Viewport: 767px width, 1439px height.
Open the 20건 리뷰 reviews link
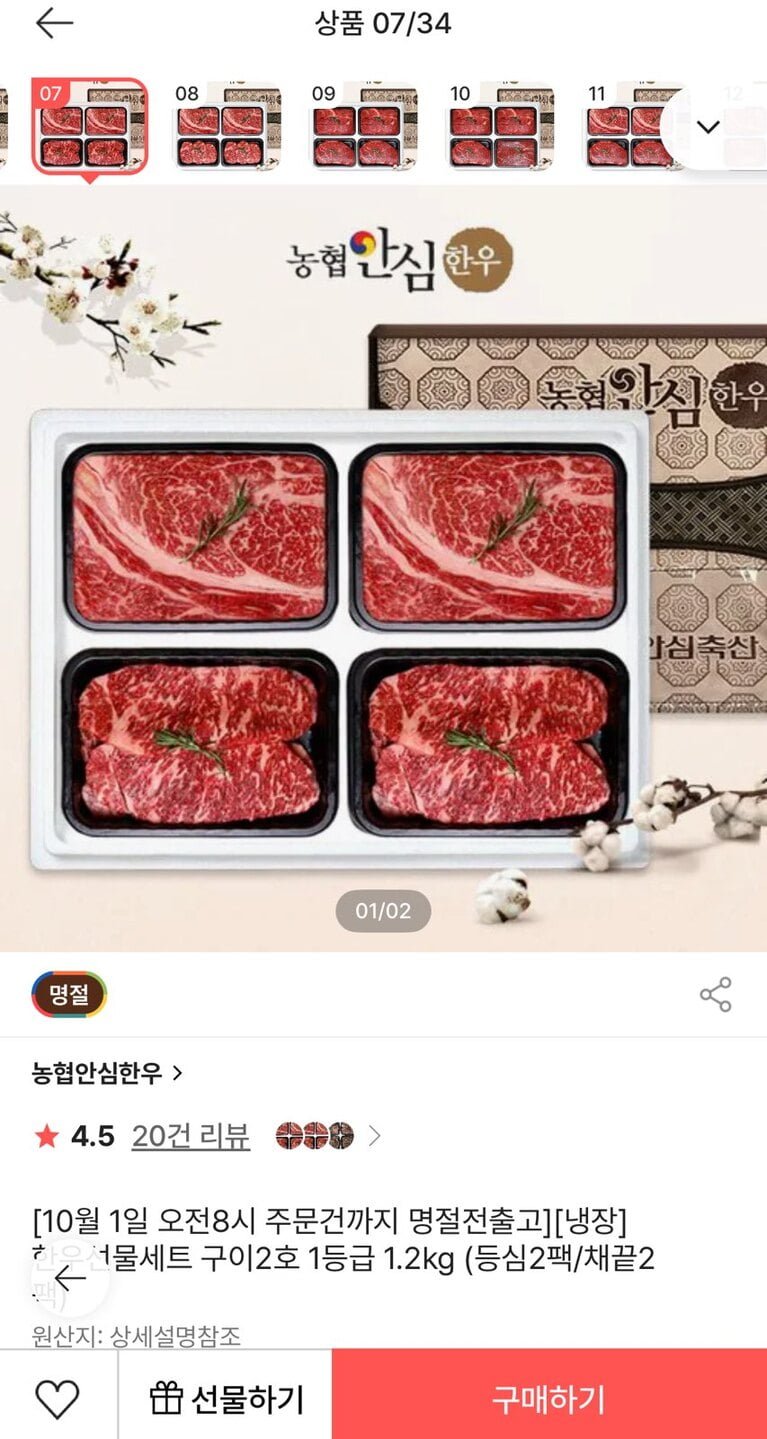point(190,1136)
